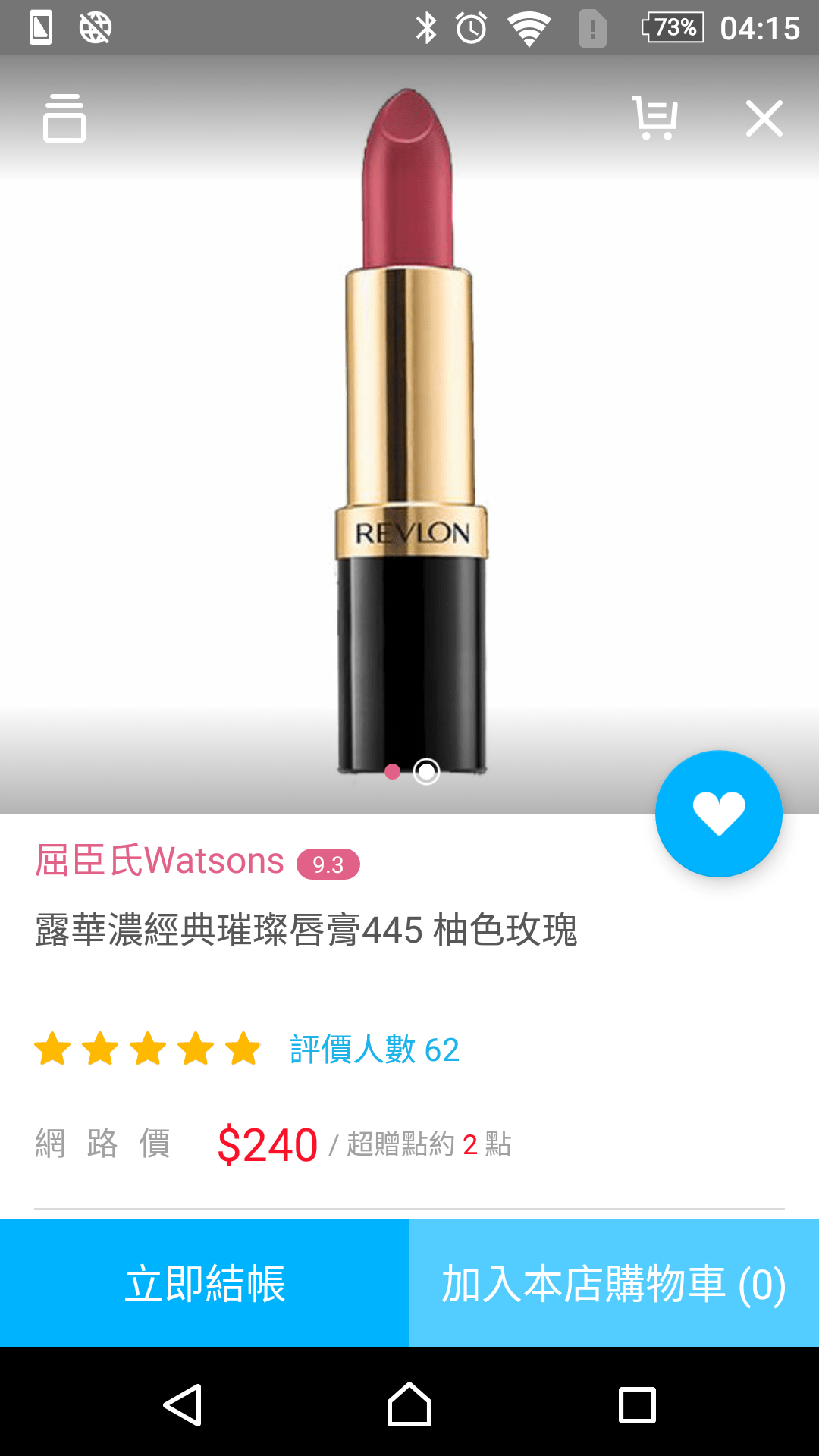Screen dimensions: 819x1456
Task: Tap the Revlon lipstick product image
Action: [409, 432]
